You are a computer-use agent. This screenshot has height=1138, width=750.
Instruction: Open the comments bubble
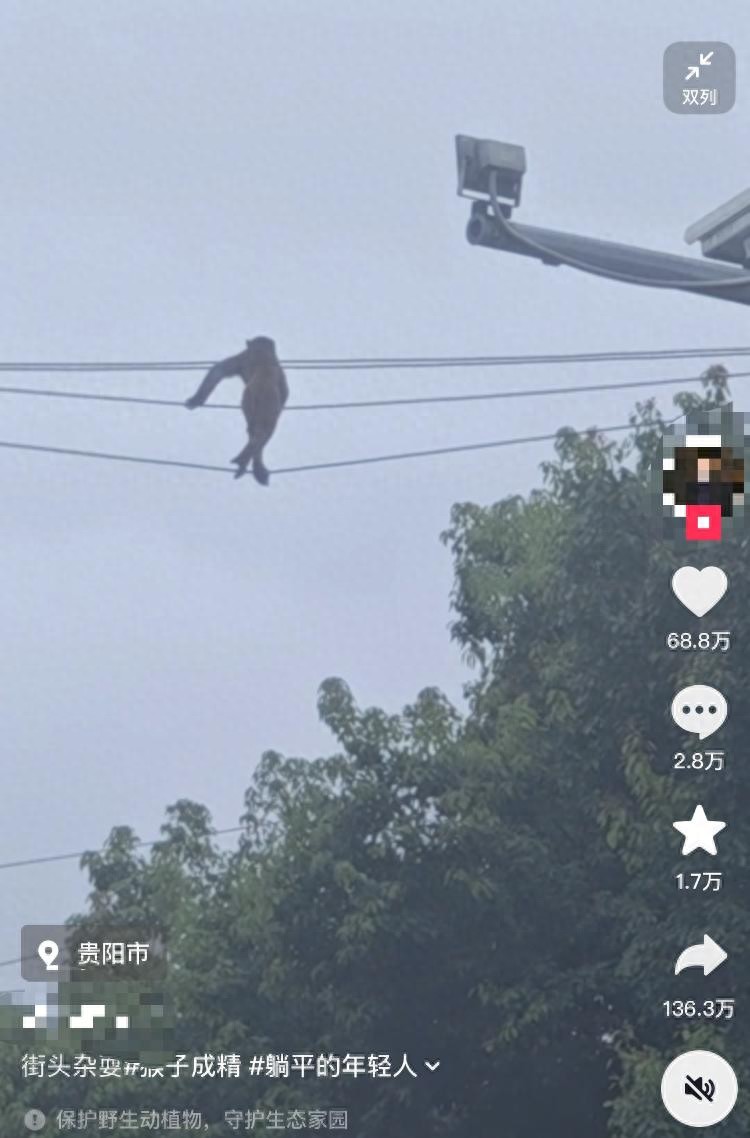[699, 712]
